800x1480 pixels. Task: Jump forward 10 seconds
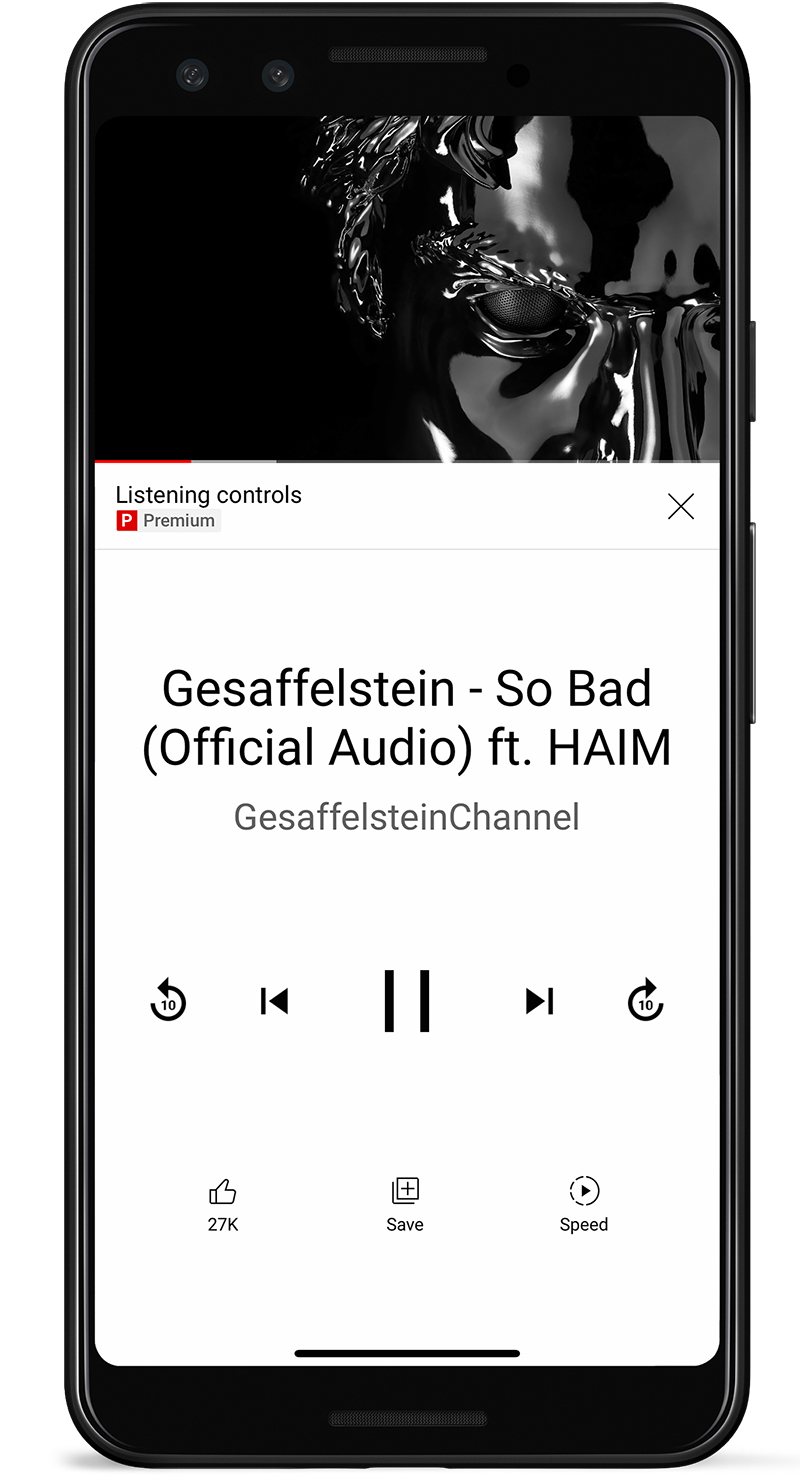coord(646,1000)
